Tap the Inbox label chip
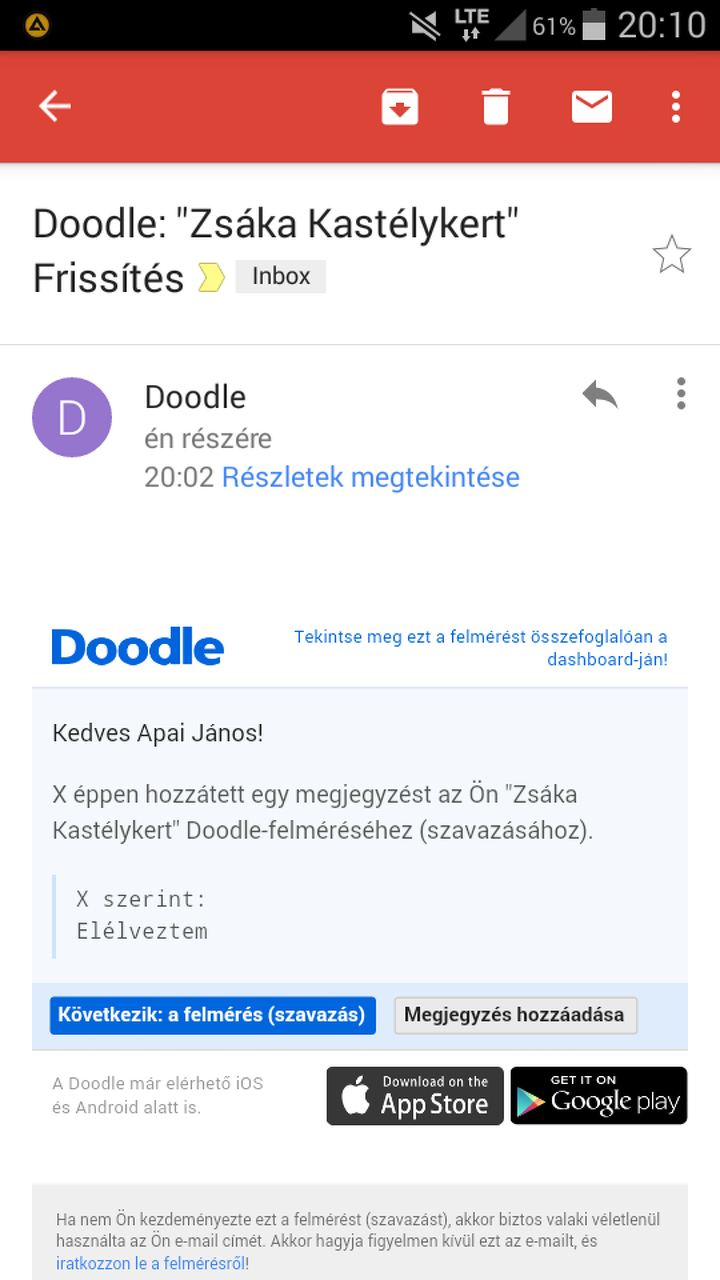This screenshot has width=720, height=1280. [281, 277]
